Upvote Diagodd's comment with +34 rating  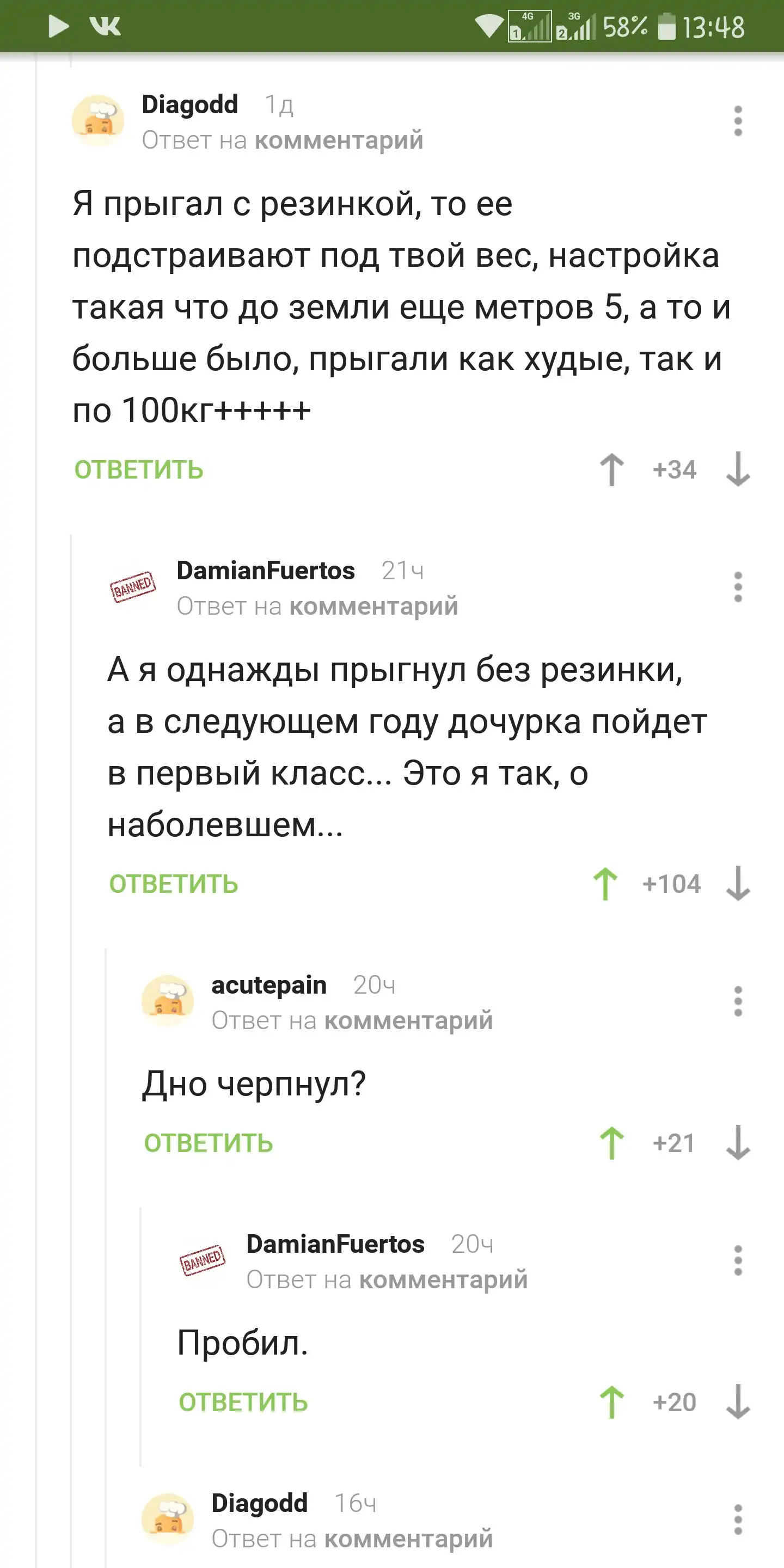(x=612, y=470)
